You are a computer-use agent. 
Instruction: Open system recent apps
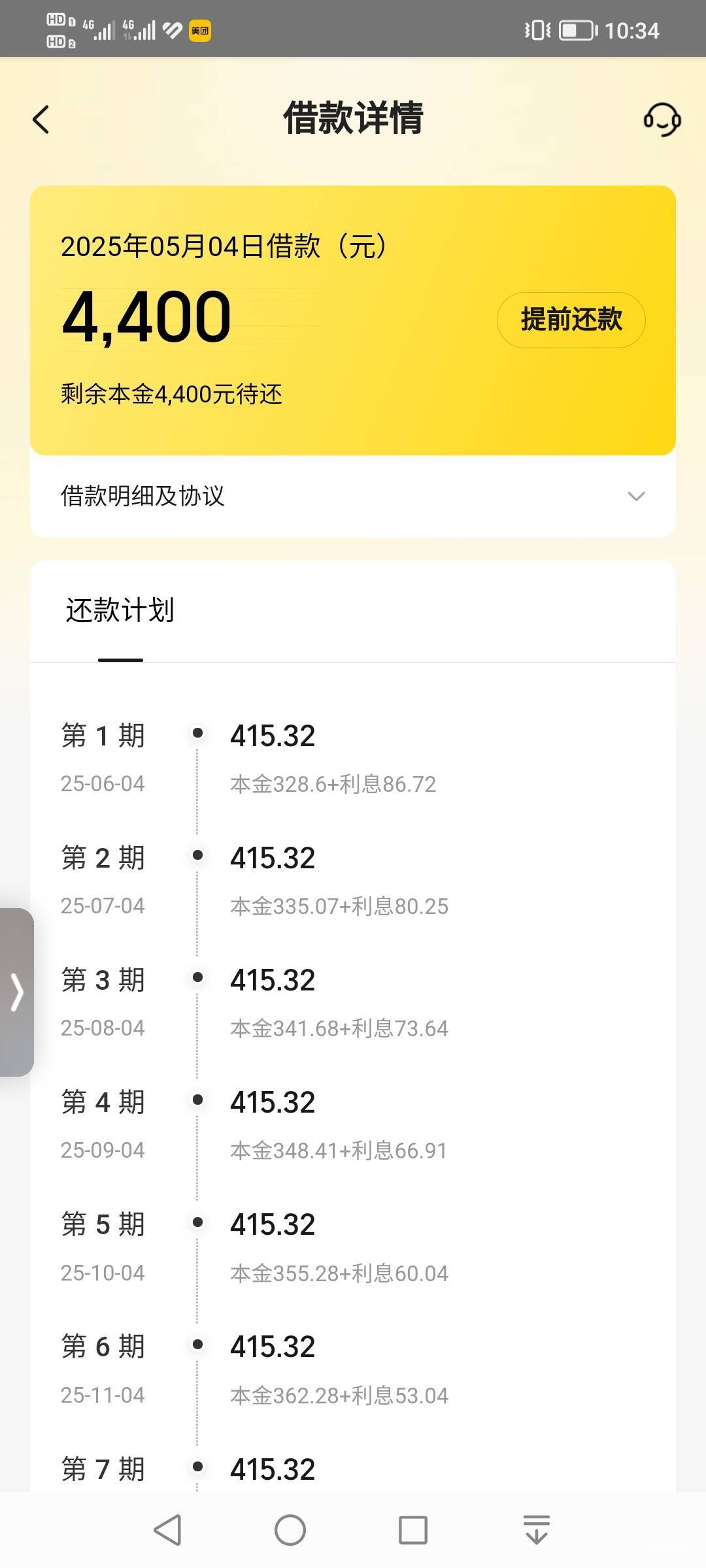click(413, 1530)
